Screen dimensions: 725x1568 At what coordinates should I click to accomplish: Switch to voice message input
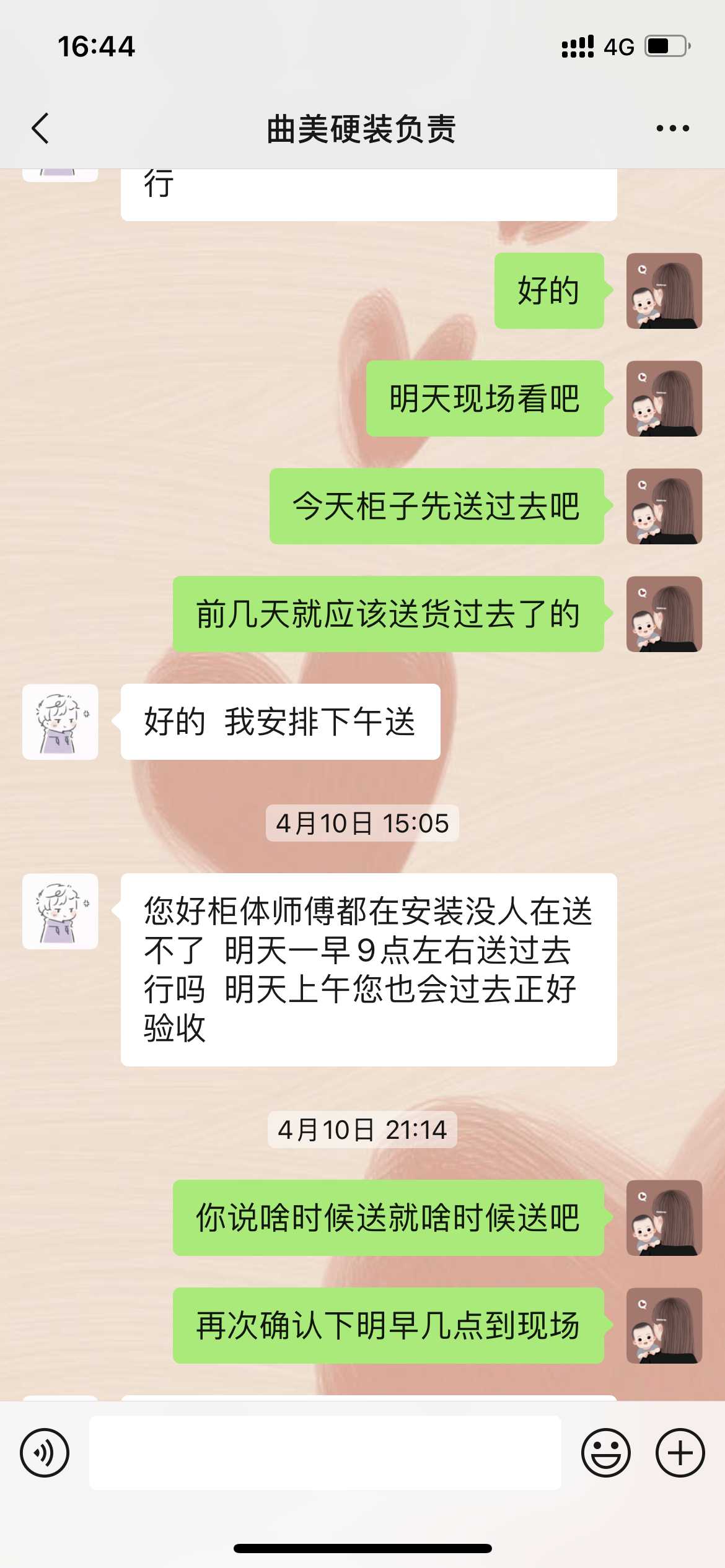point(45,1453)
